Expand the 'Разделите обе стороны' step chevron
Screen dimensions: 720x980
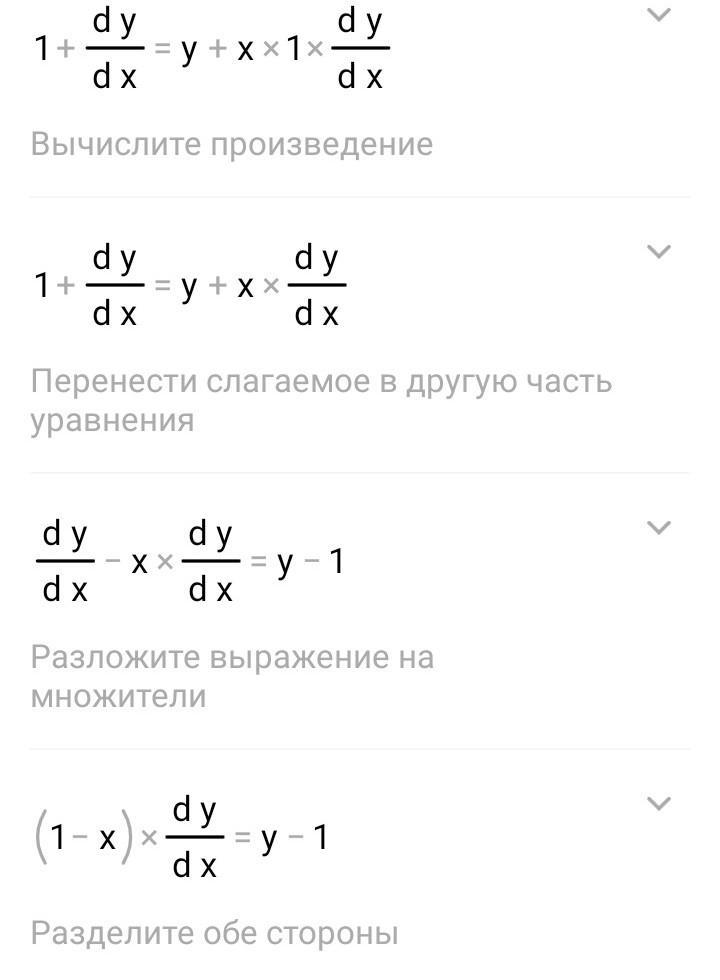658,803
